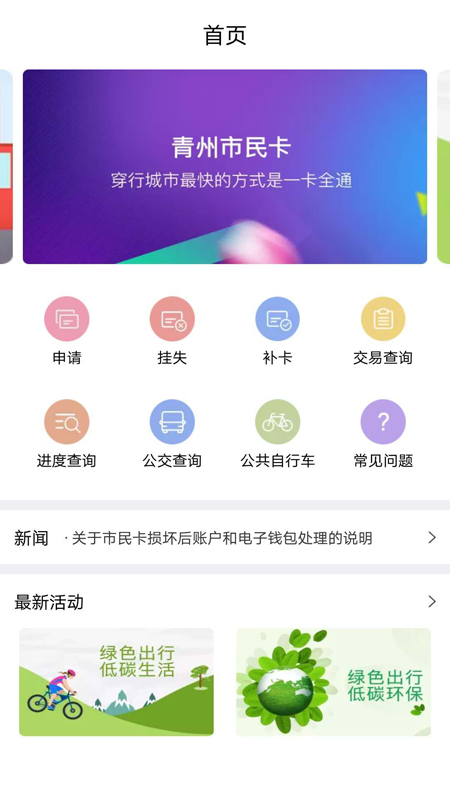This screenshot has height=800, width=450.
Task: Open the 申请 card application option
Action: (x=67, y=331)
